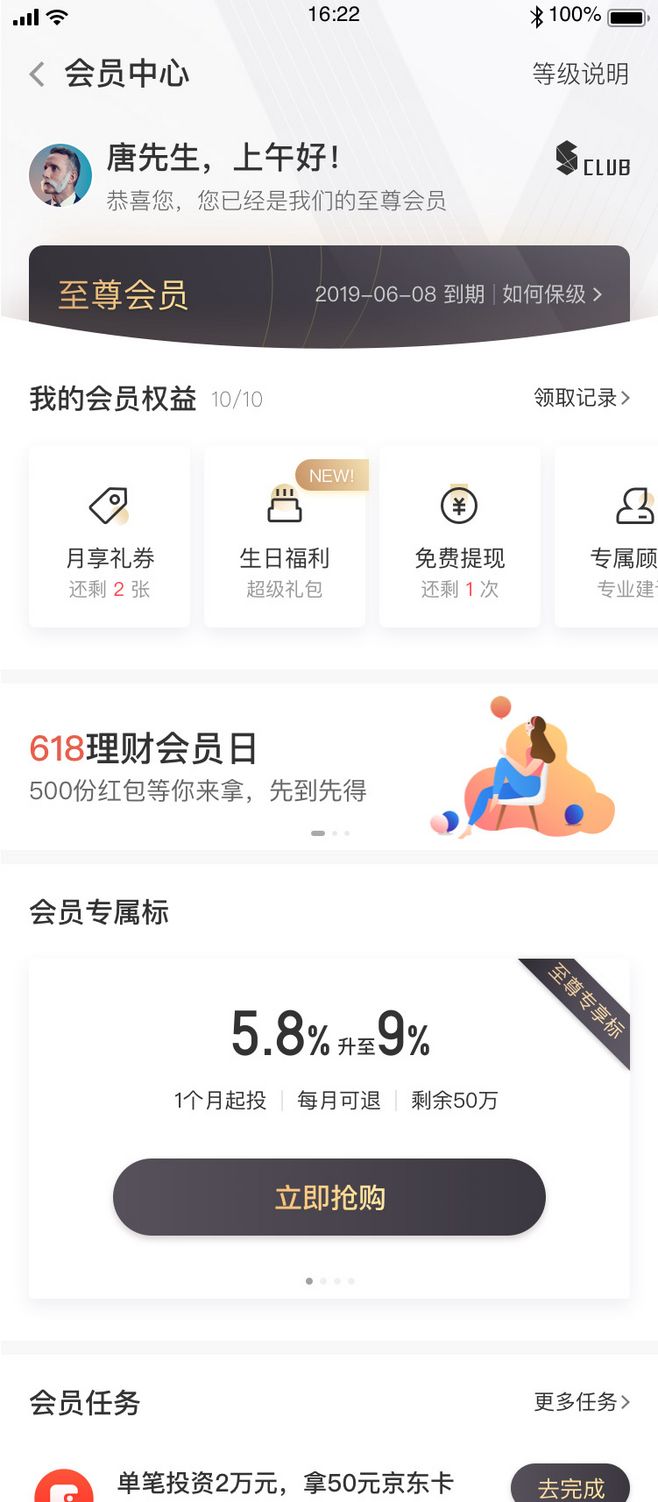Go back from 会员中心
Image resolution: width=658 pixels, height=1502 pixels.
(37, 74)
